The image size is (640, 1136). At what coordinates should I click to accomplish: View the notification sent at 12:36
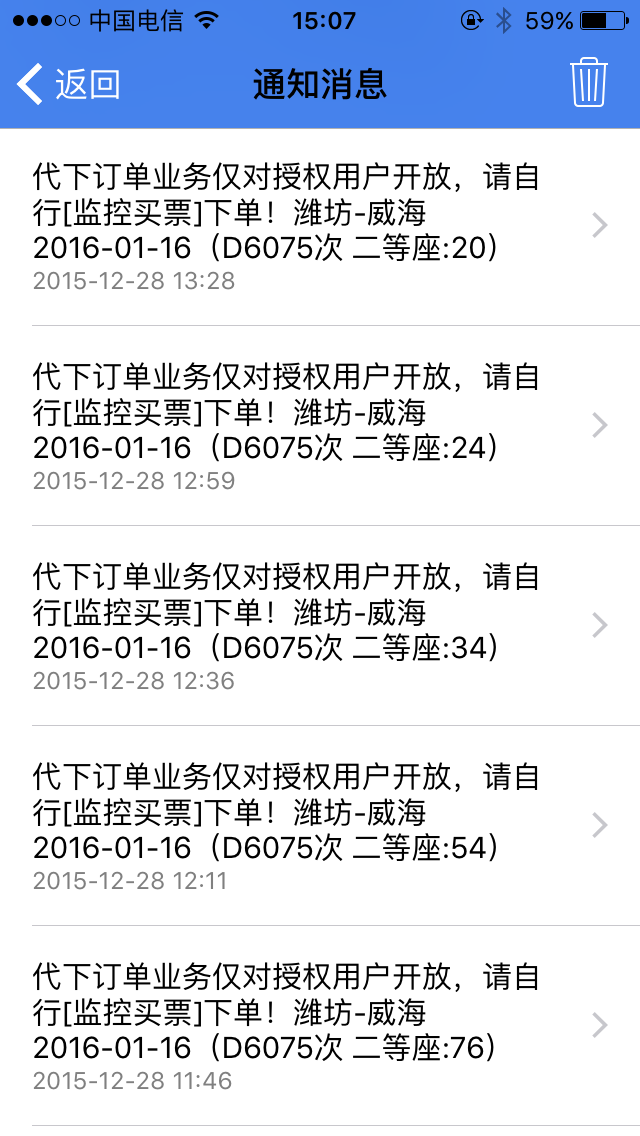click(320, 626)
